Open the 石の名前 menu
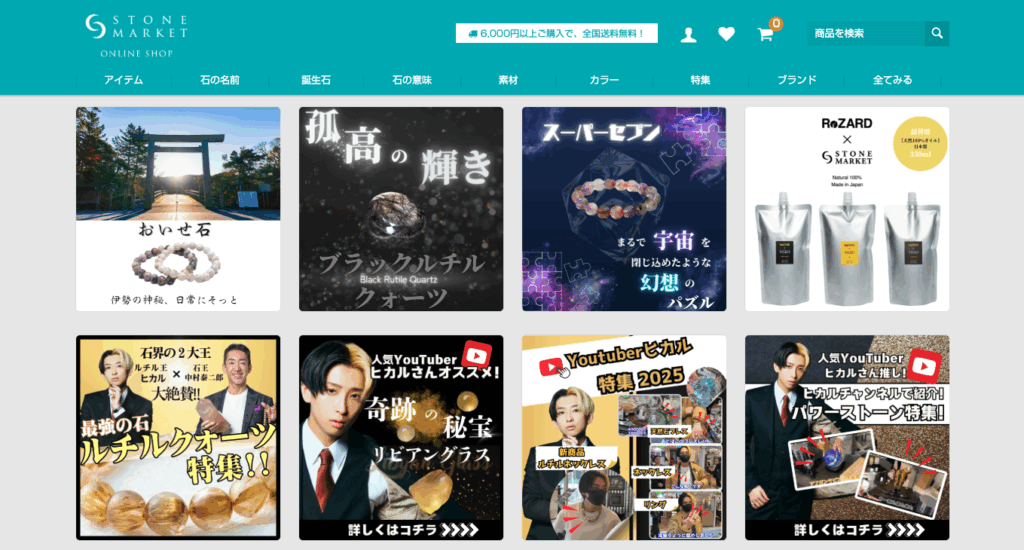This screenshot has height=550, width=1024. (x=219, y=80)
